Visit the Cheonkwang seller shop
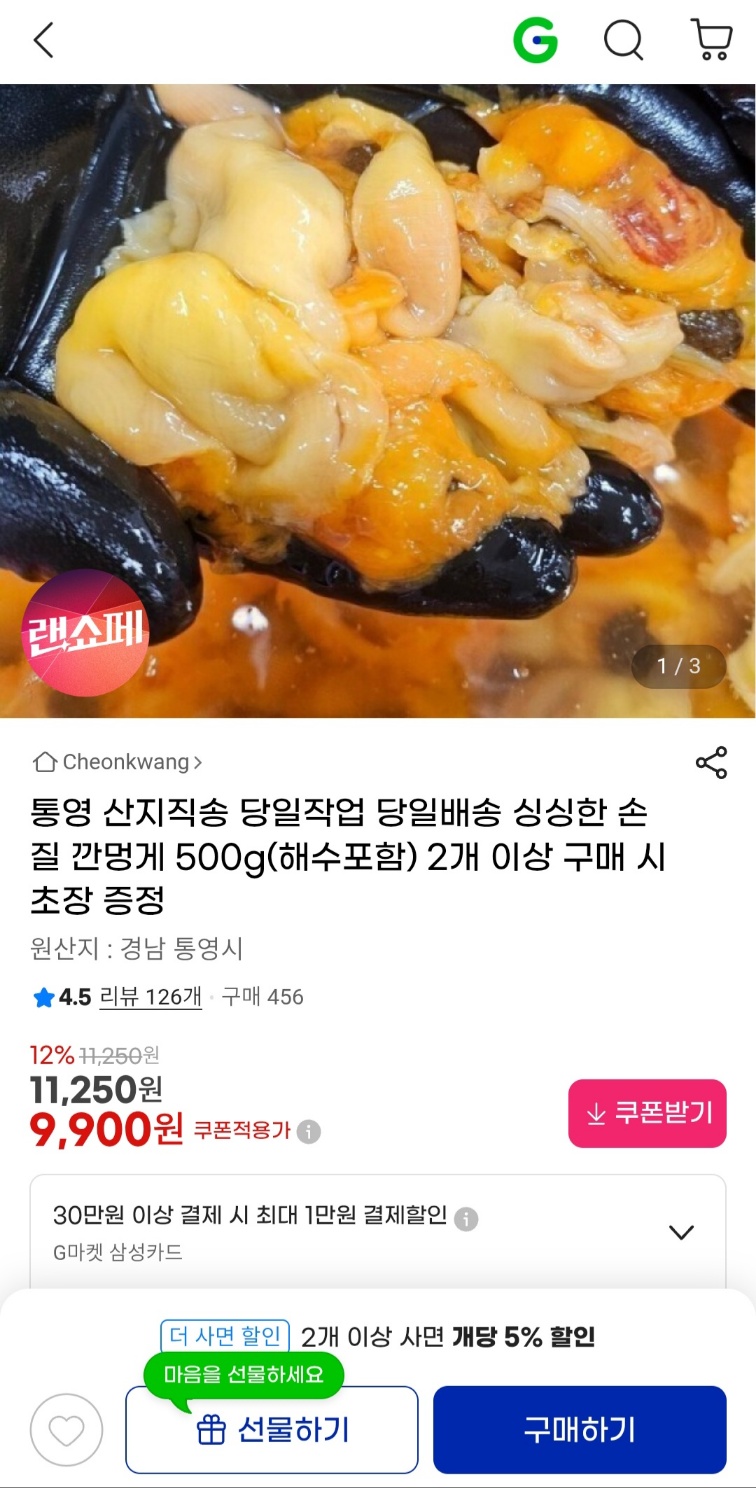Viewport: 756px width, 1488px height. 118,762
